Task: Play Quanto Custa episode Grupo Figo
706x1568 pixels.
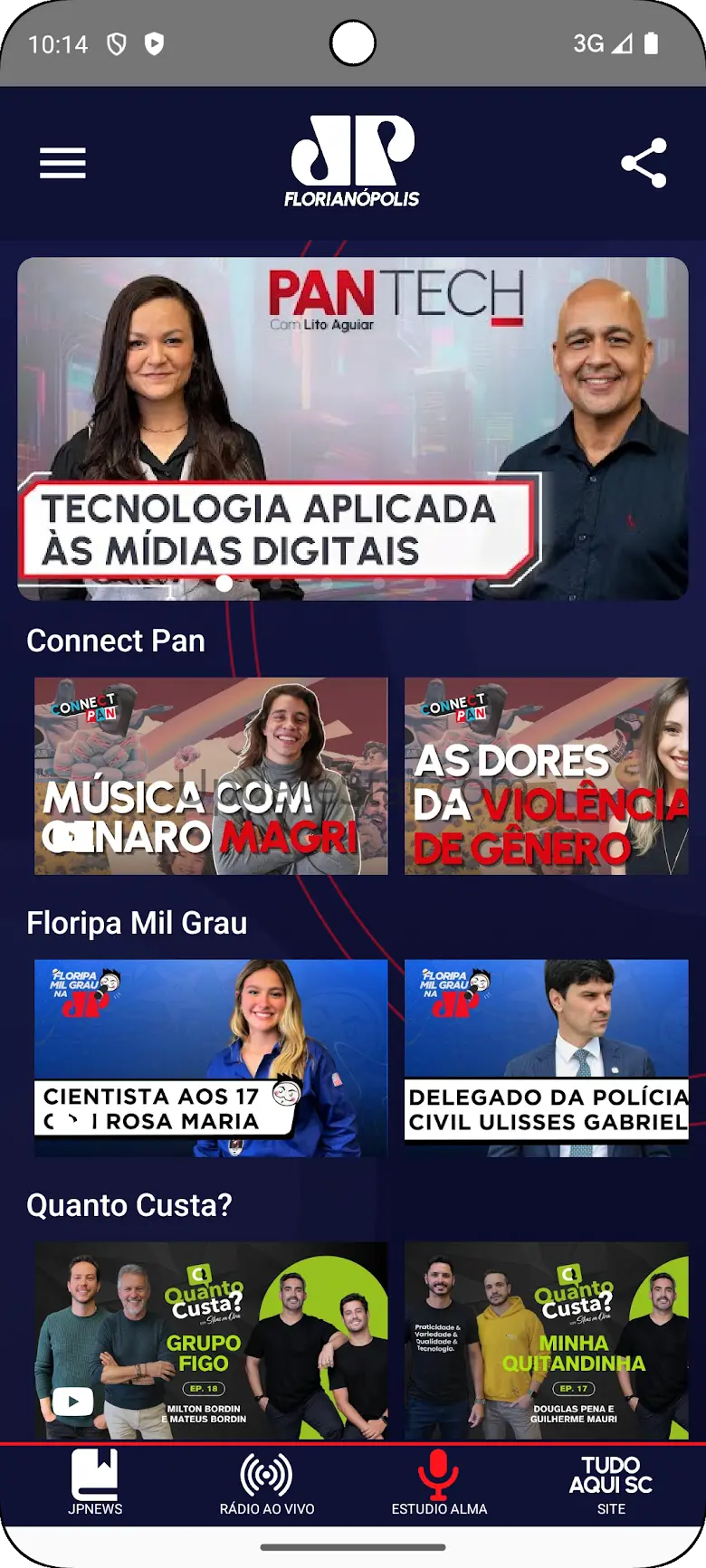Action: (211, 1340)
